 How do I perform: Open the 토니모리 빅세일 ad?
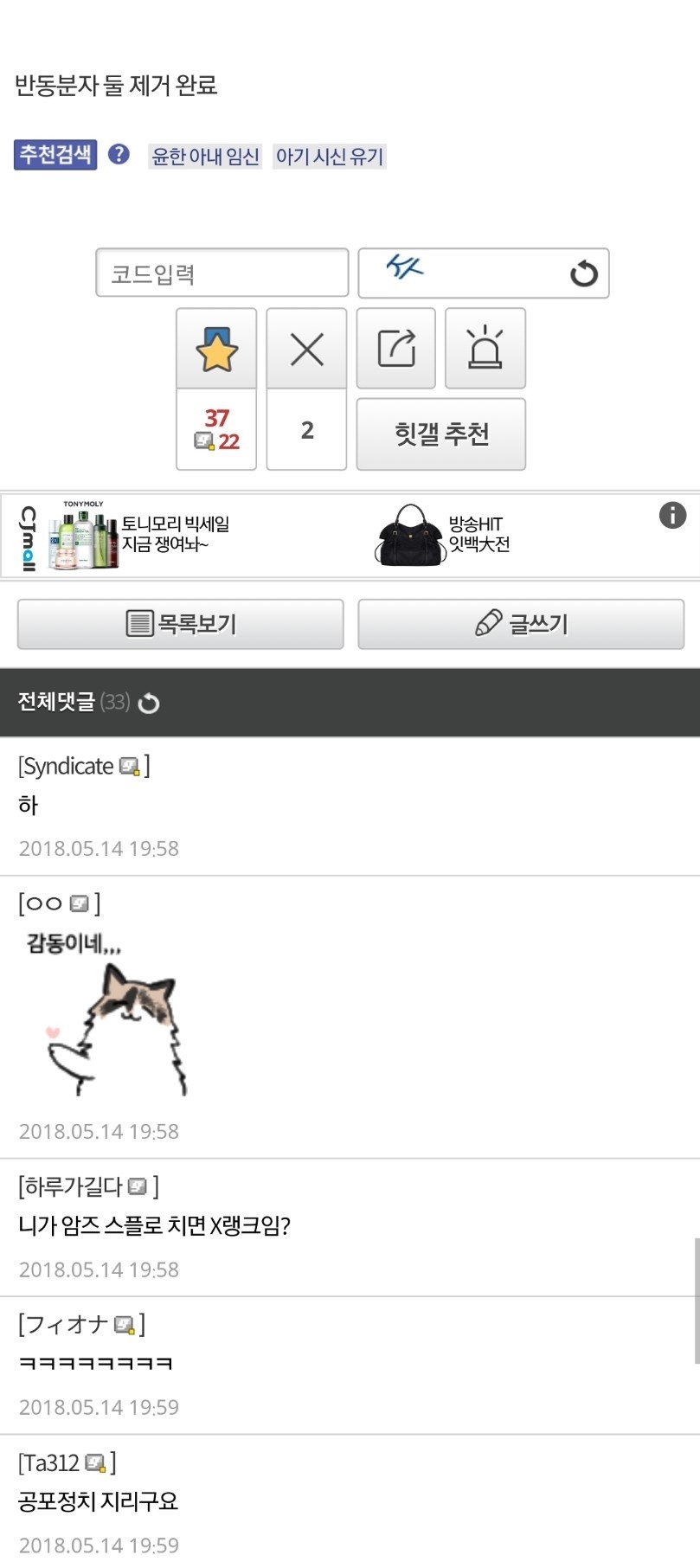pyautogui.click(x=138, y=536)
